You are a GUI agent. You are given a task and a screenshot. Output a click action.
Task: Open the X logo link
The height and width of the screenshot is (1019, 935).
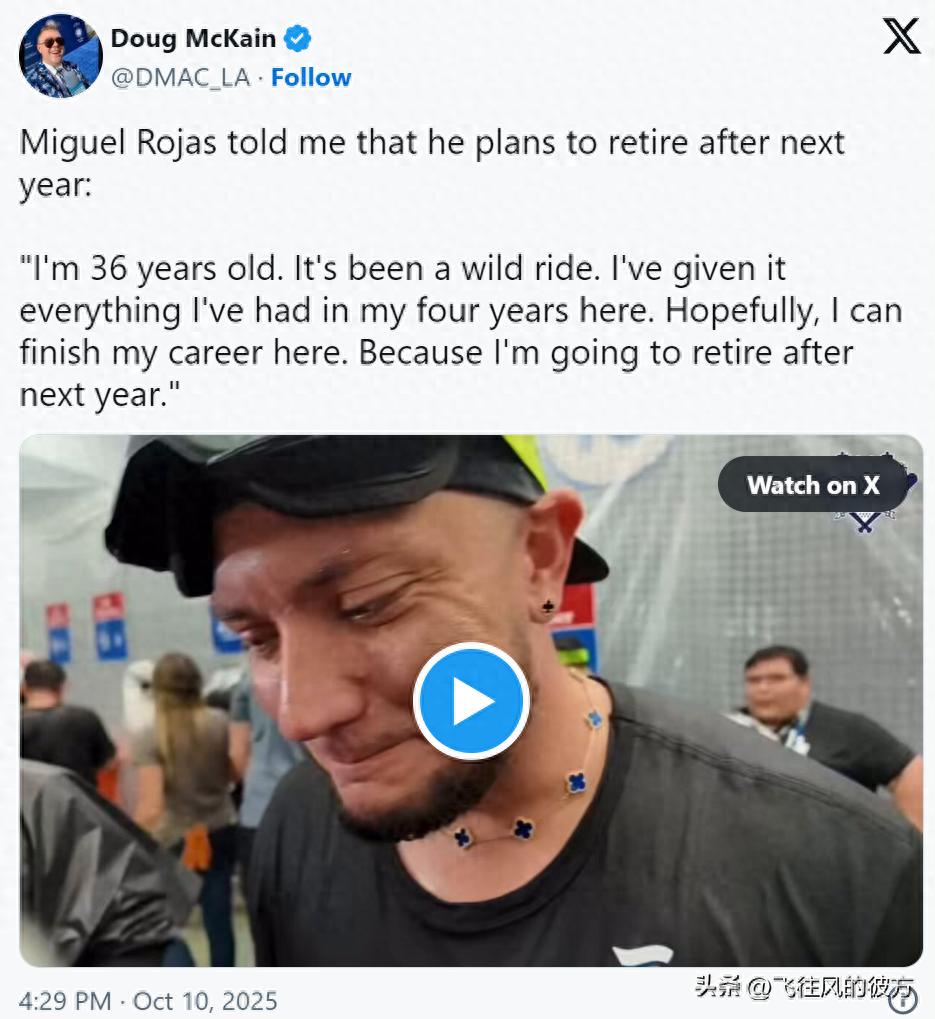(901, 37)
